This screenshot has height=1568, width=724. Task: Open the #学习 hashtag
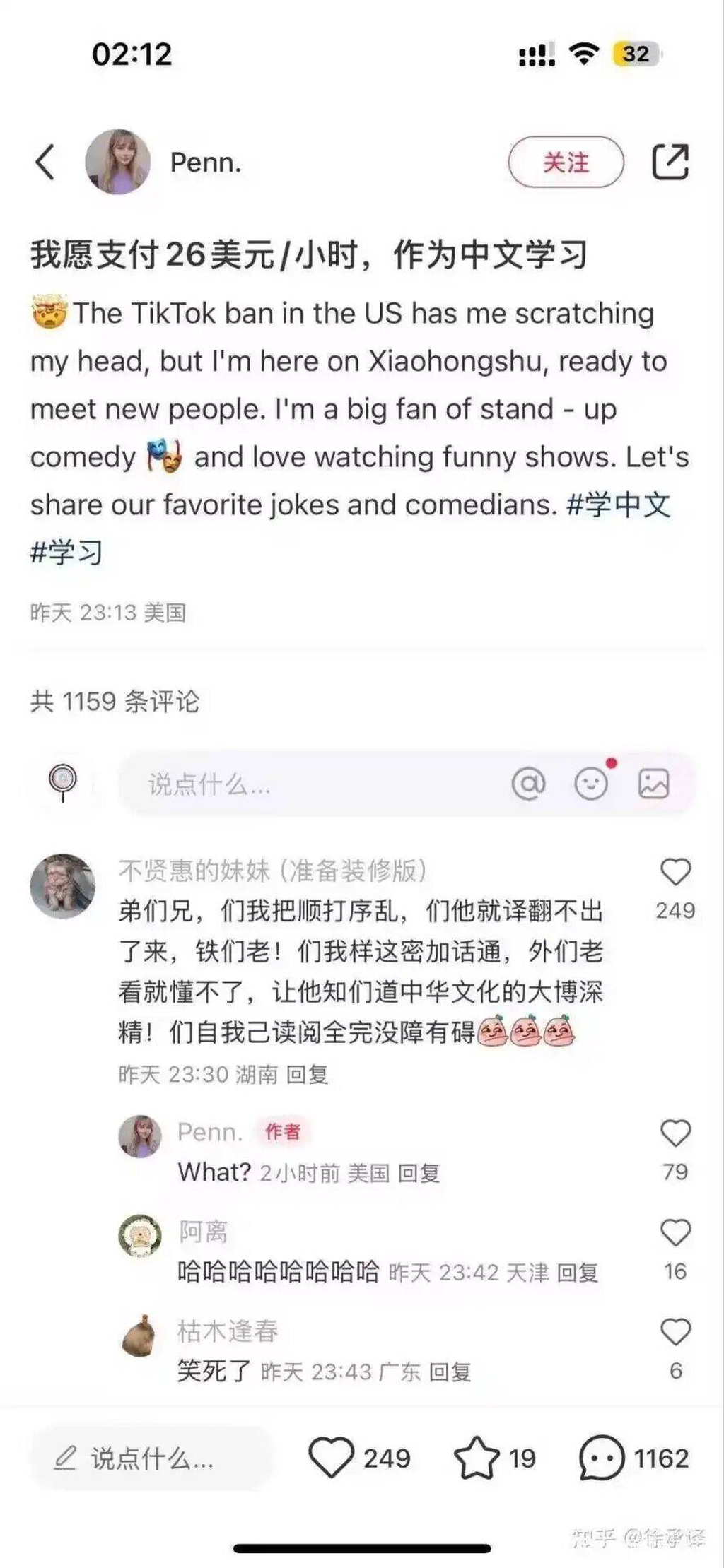(66, 552)
